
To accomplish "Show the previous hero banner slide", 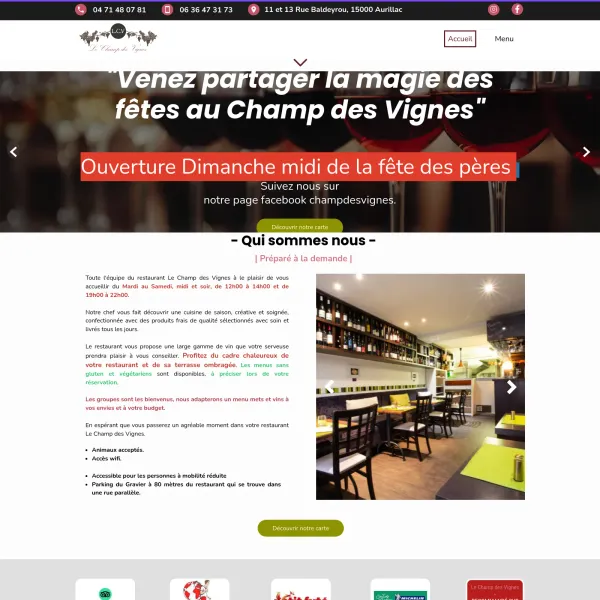I will [x=13, y=152].
